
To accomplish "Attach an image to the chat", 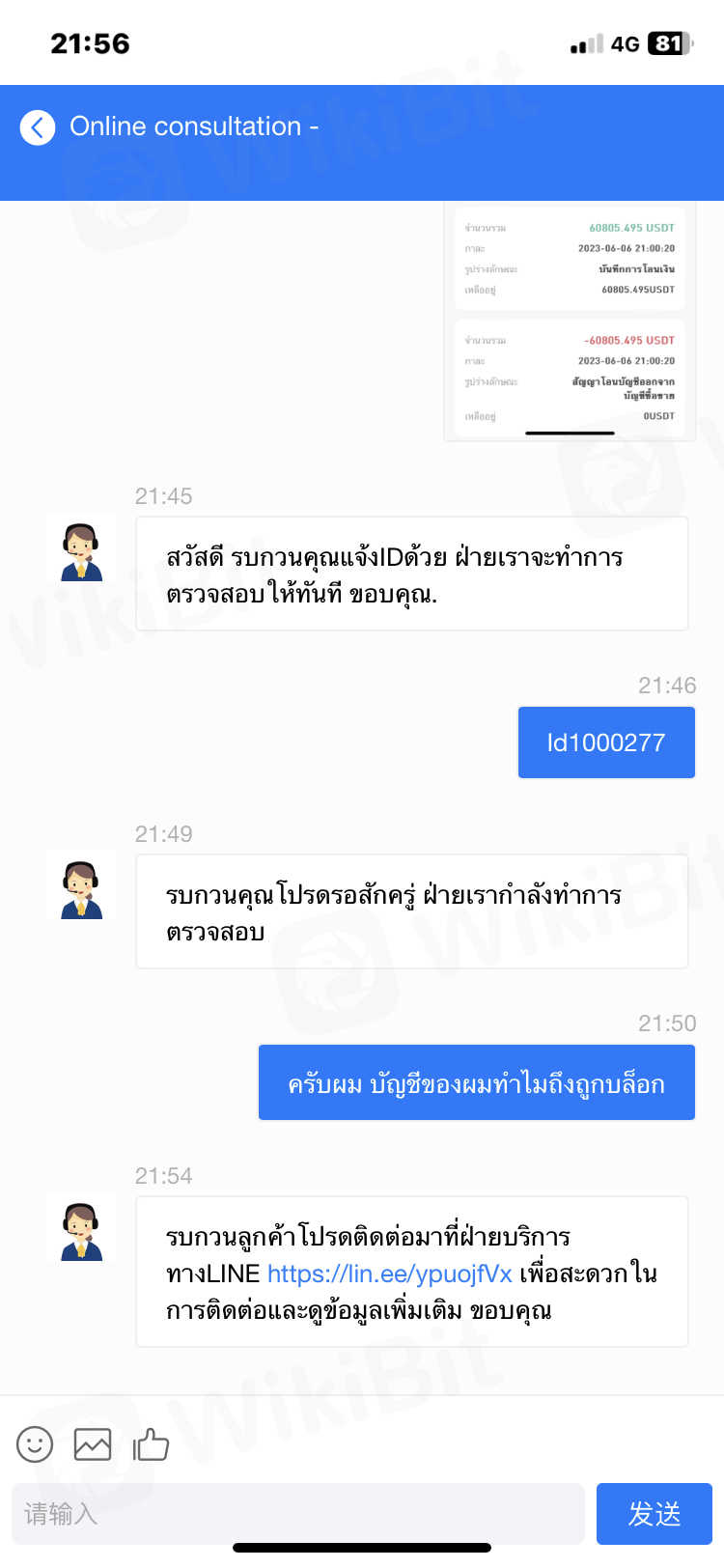I will [x=93, y=1444].
